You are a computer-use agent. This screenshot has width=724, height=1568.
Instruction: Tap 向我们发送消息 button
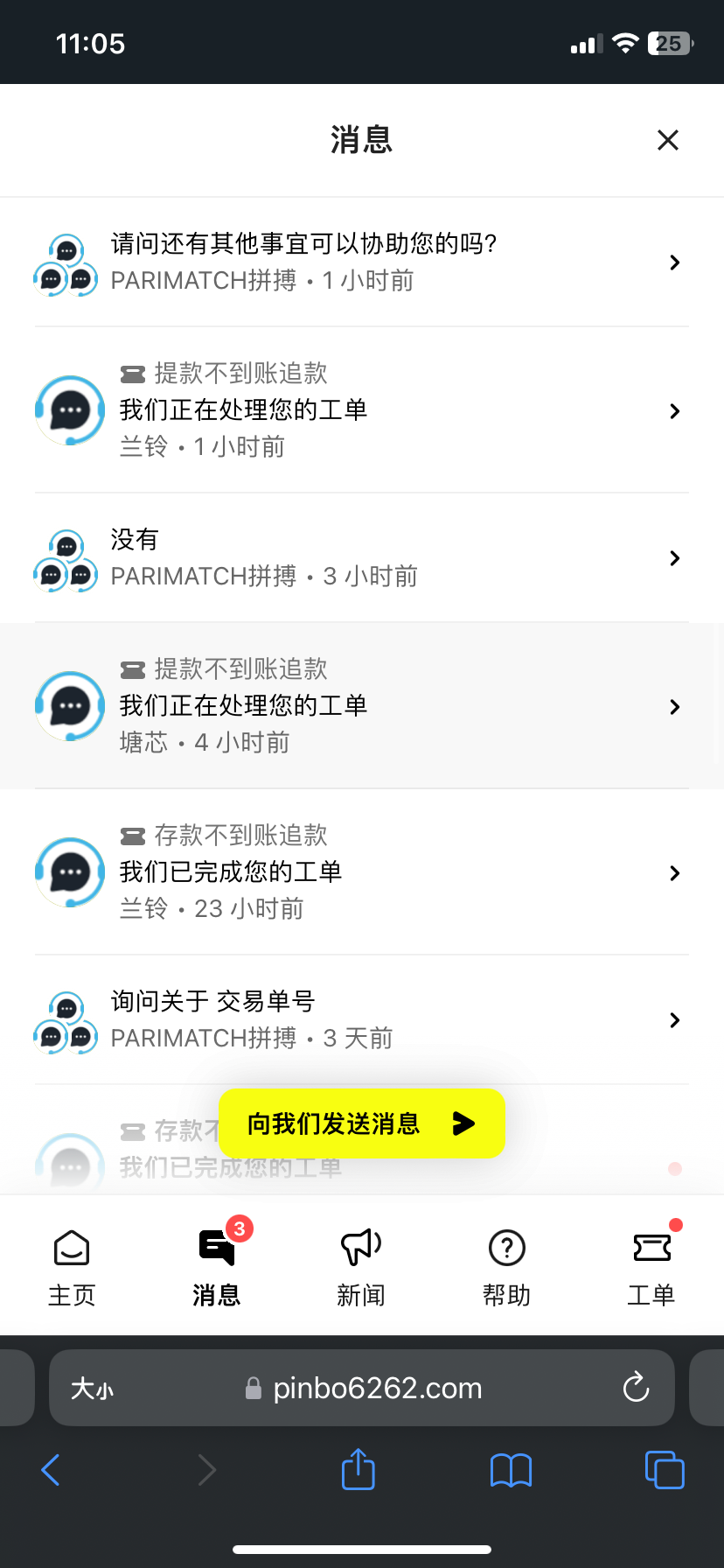point(361,1123)
